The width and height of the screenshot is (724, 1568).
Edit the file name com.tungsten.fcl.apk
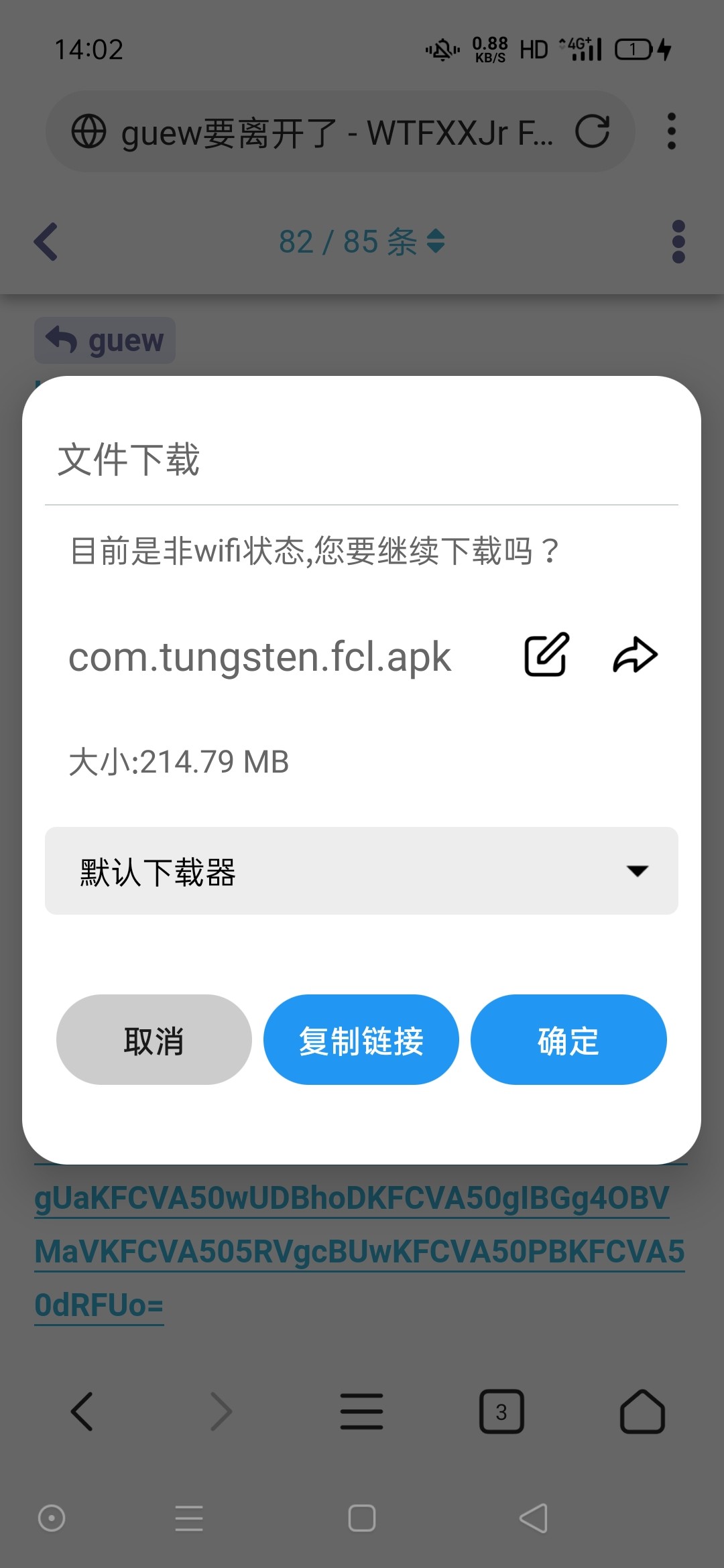[x=546, y=655]
